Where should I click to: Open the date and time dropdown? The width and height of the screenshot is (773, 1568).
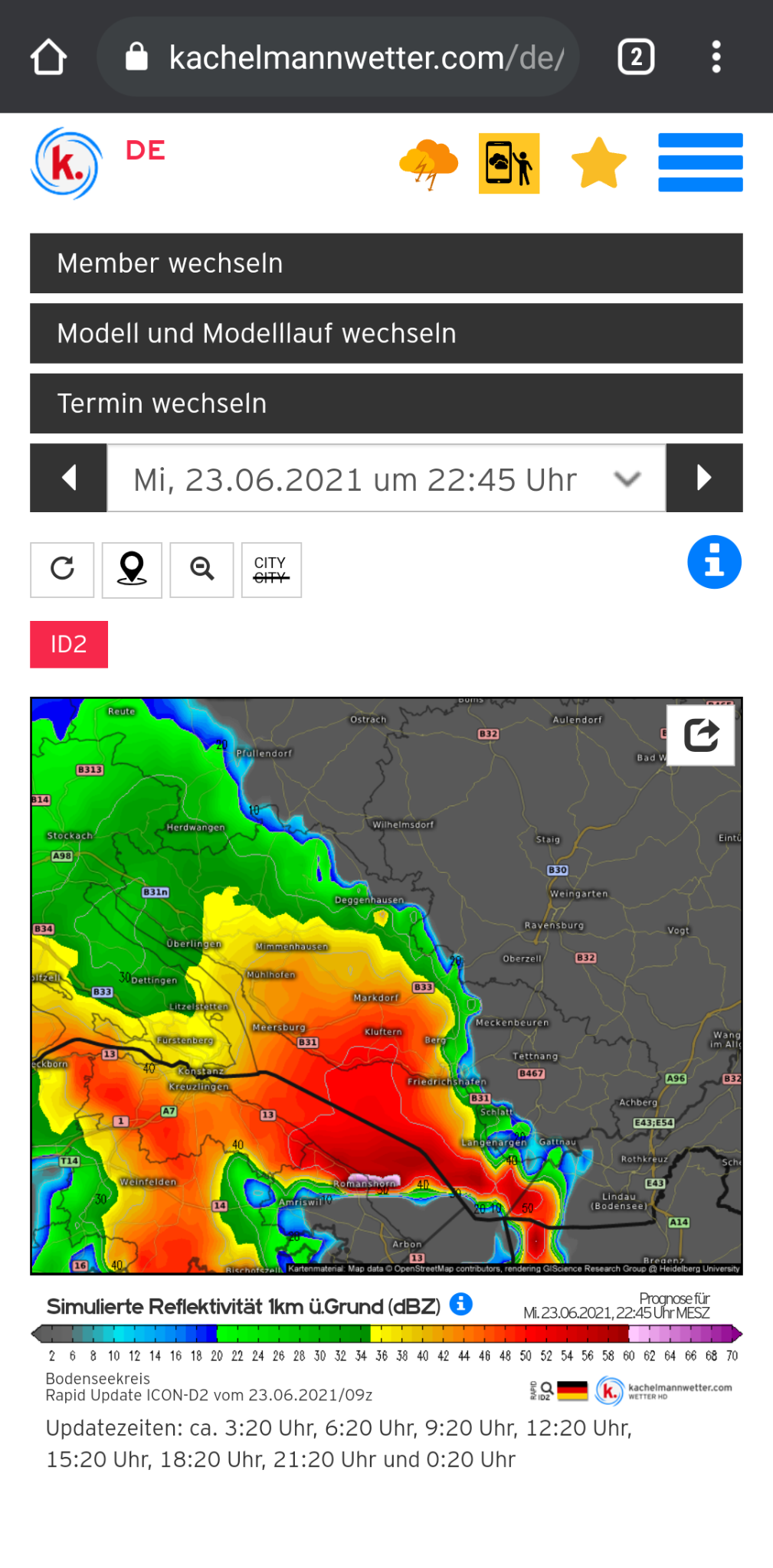386,479
